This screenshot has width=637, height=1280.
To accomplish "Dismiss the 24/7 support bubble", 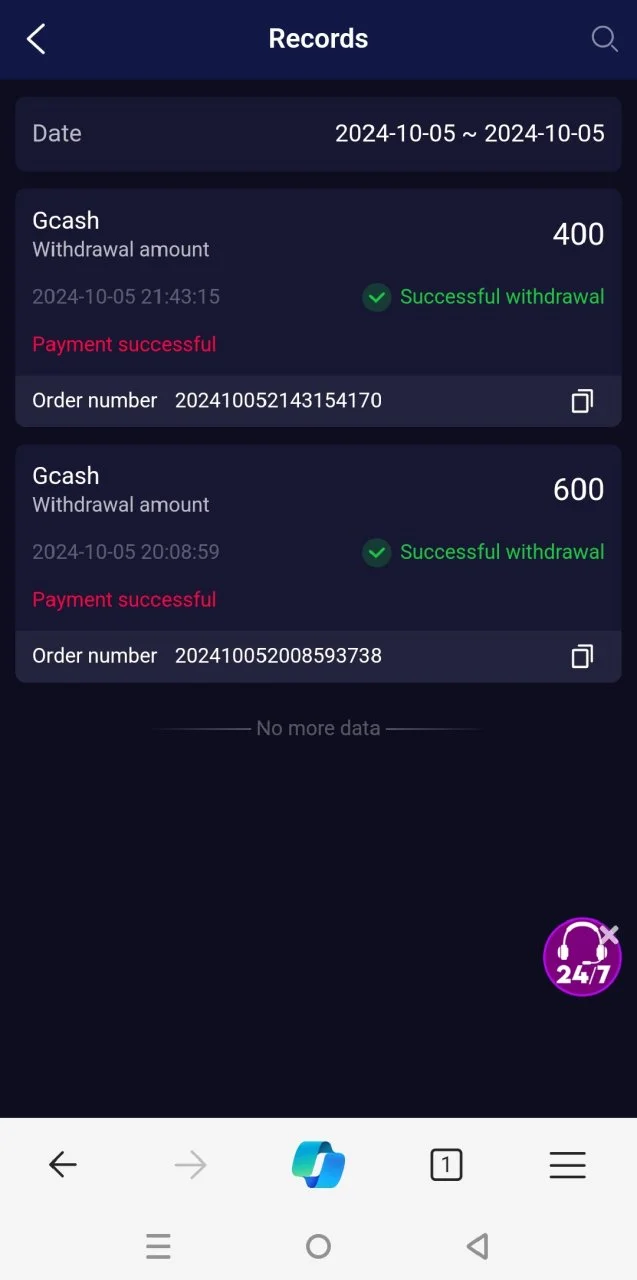I will (x=610, y=934).
